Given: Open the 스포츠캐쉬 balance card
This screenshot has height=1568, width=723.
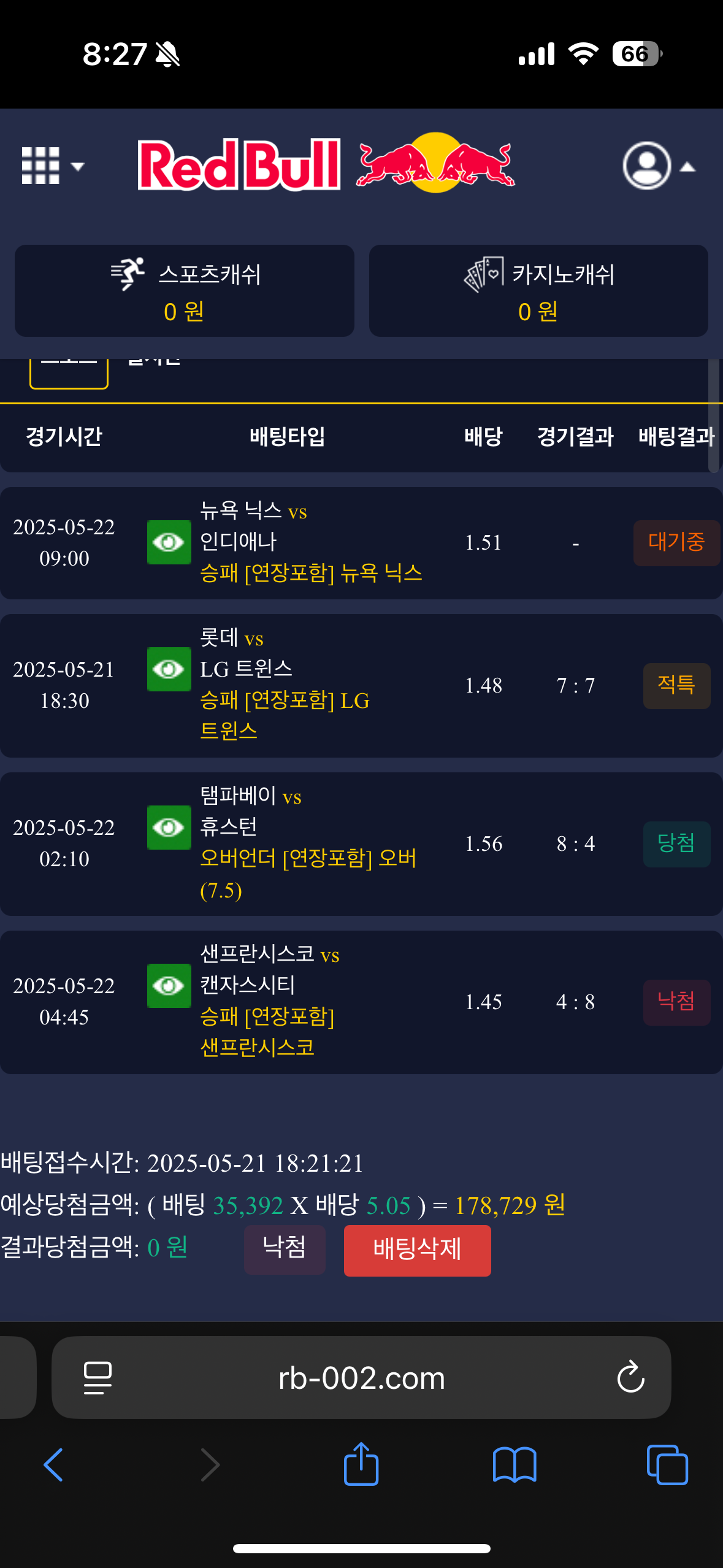Looking at the screenshot, I should [184, 291].
